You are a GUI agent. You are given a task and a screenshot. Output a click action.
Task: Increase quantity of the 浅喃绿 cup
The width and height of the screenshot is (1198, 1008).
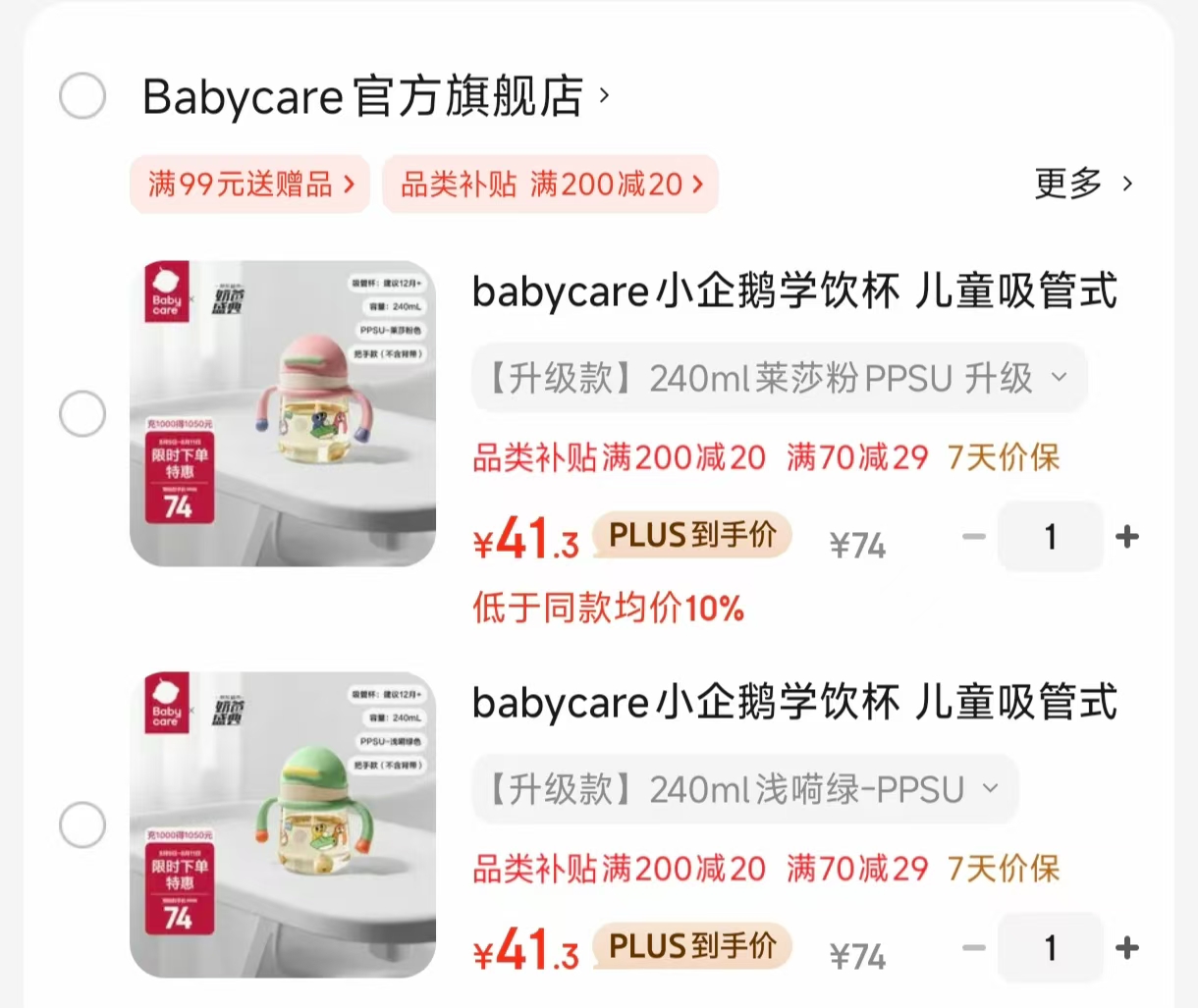1127,948
